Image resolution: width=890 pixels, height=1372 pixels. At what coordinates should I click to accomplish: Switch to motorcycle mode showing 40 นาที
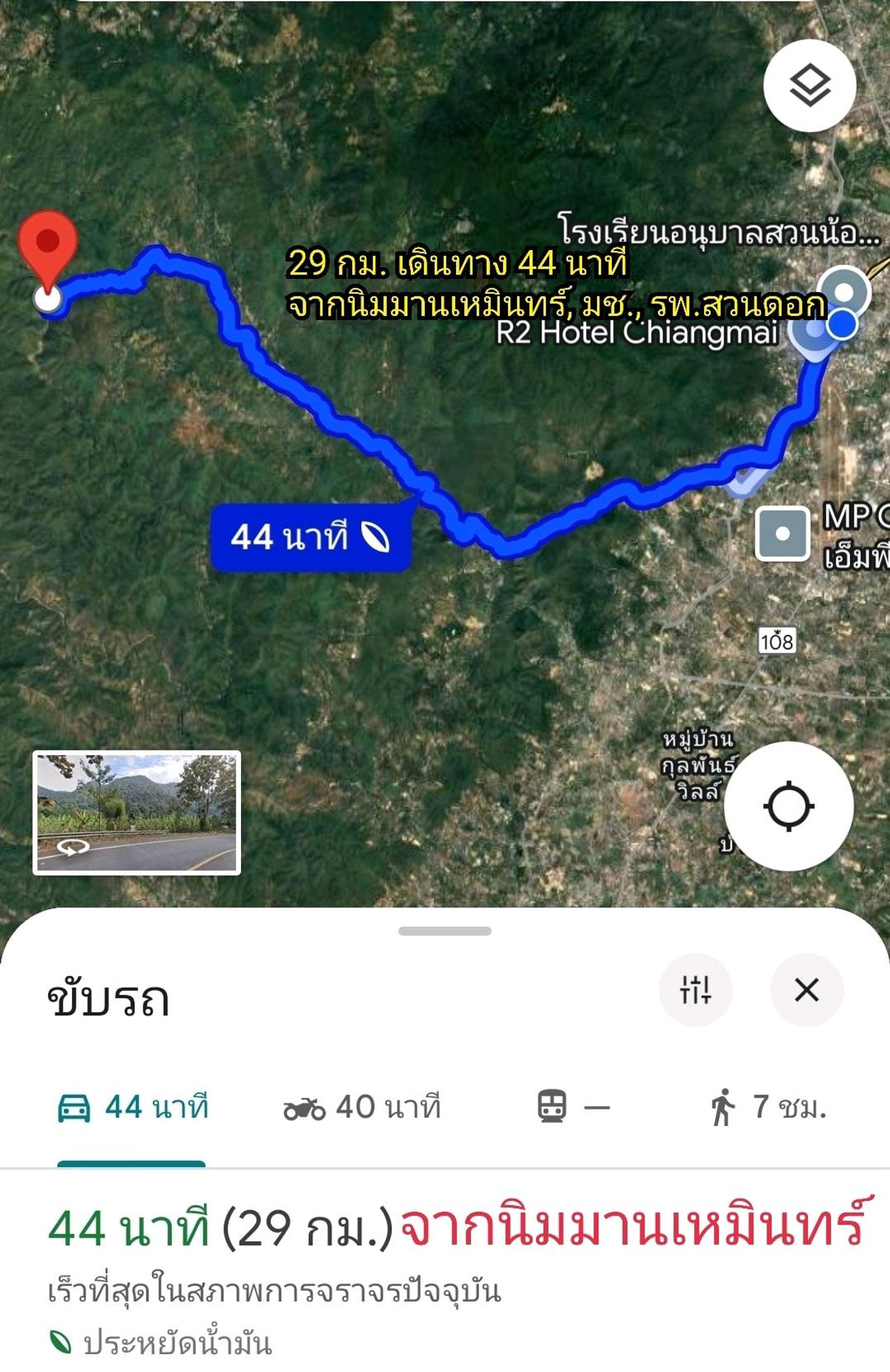tap(362, 1107)
